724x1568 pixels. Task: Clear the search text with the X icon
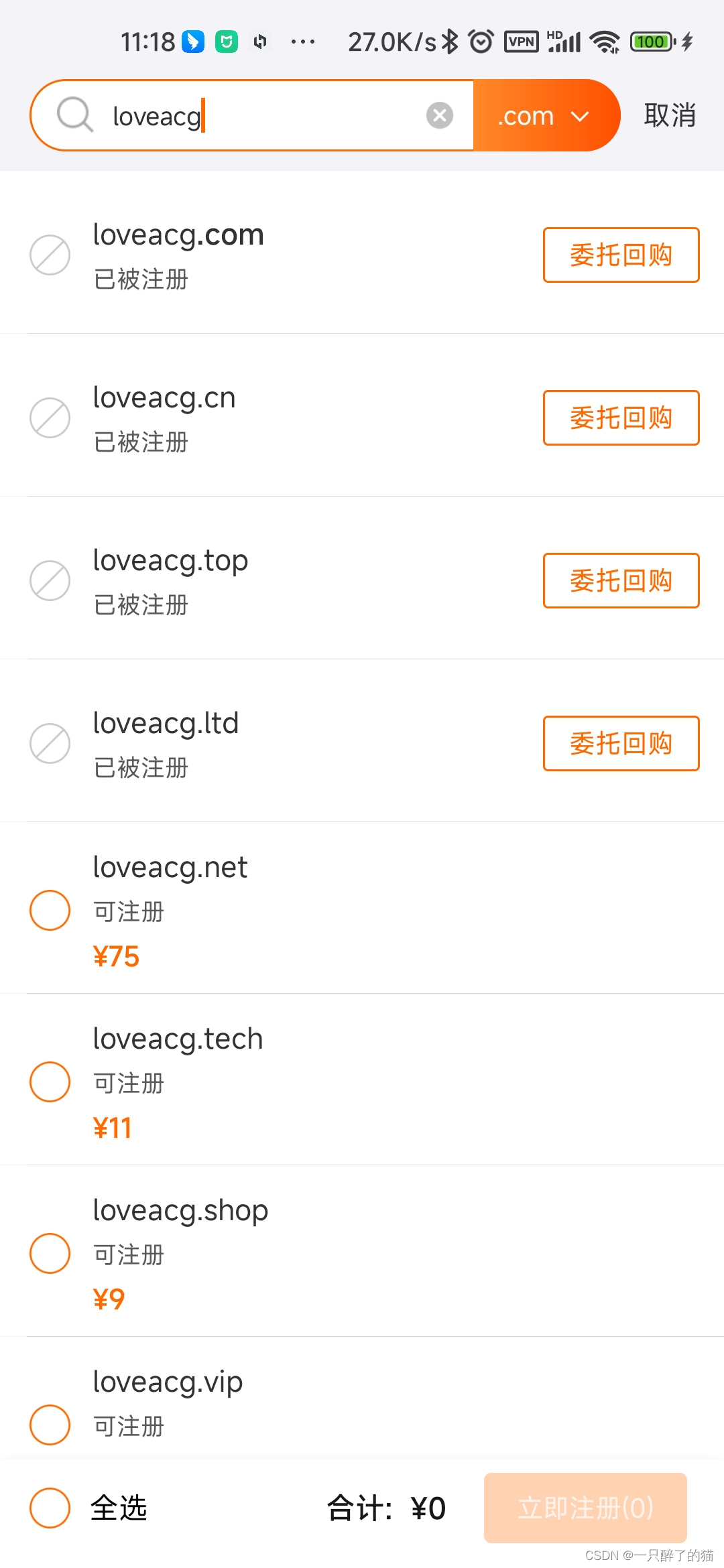(x=440, y=116)
